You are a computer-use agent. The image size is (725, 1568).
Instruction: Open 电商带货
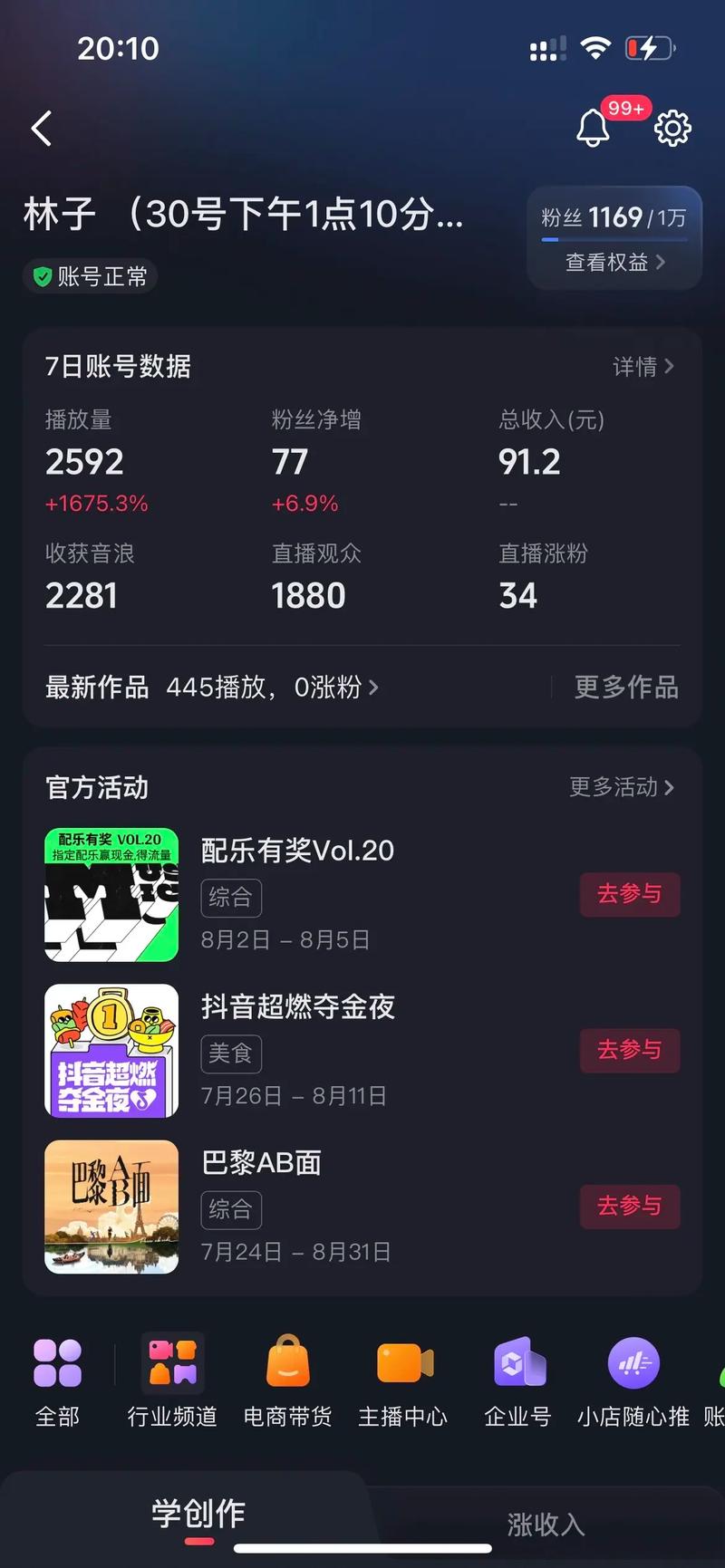click(288, 1381)
